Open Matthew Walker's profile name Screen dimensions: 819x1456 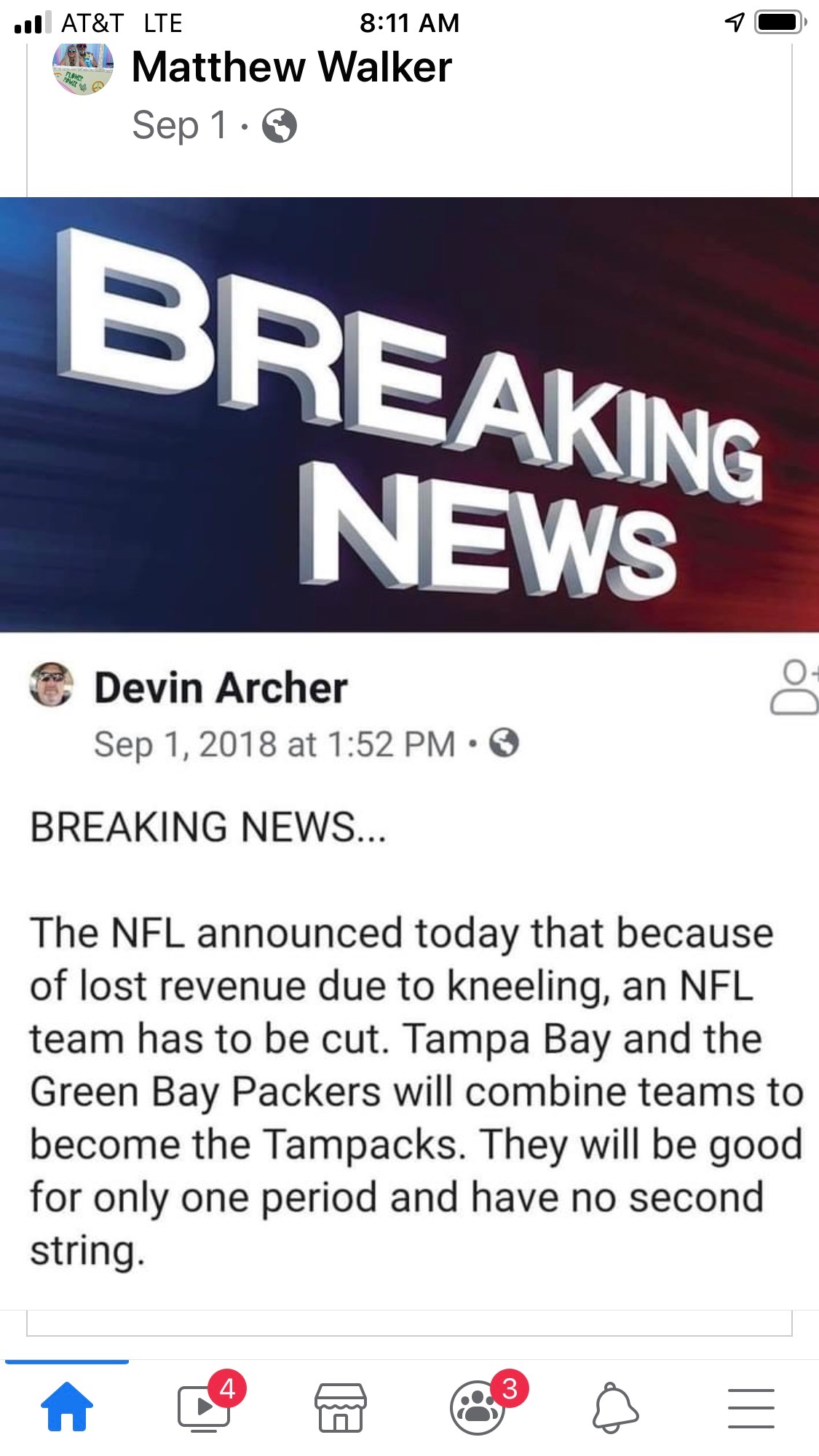[x=291, y=68]
